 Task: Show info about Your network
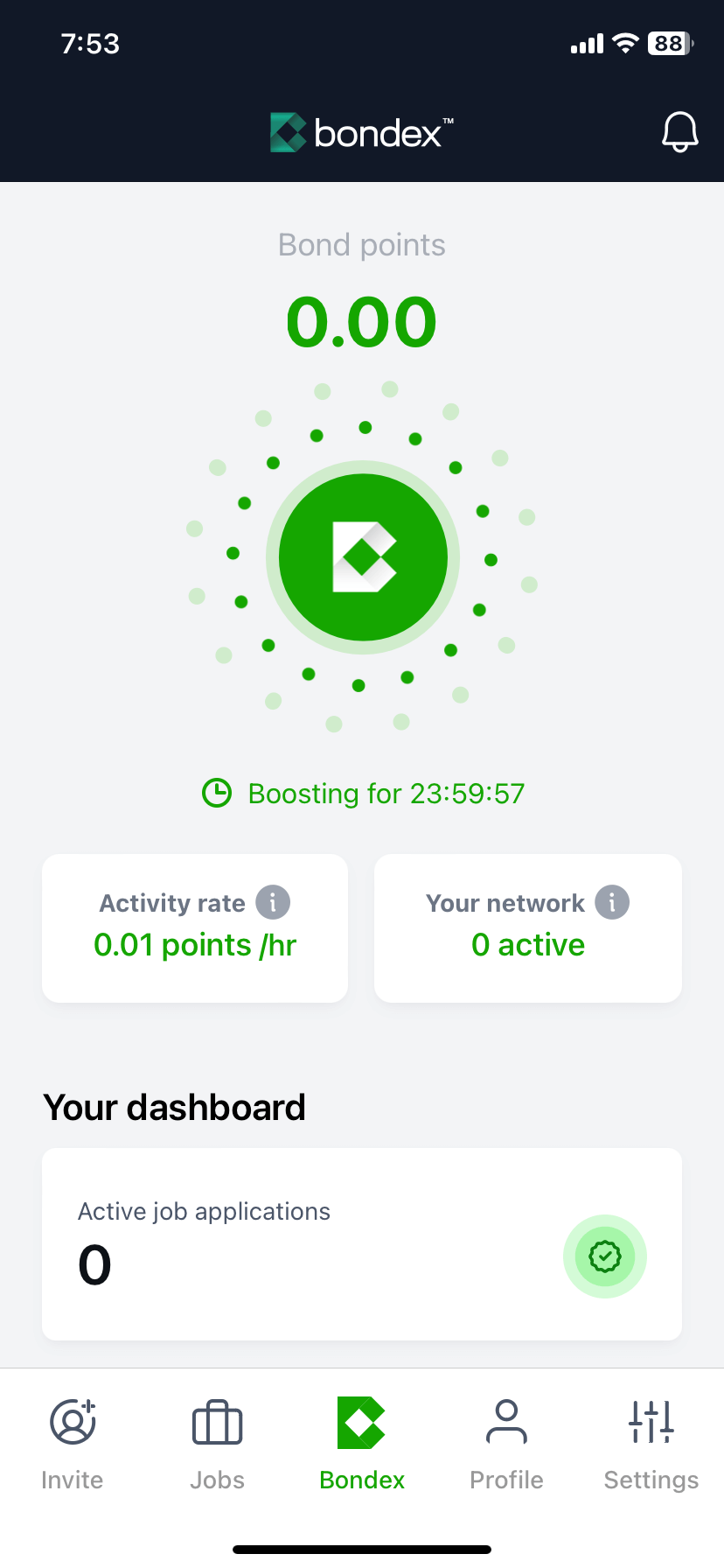pyautogui.click(x=612, y=902)
